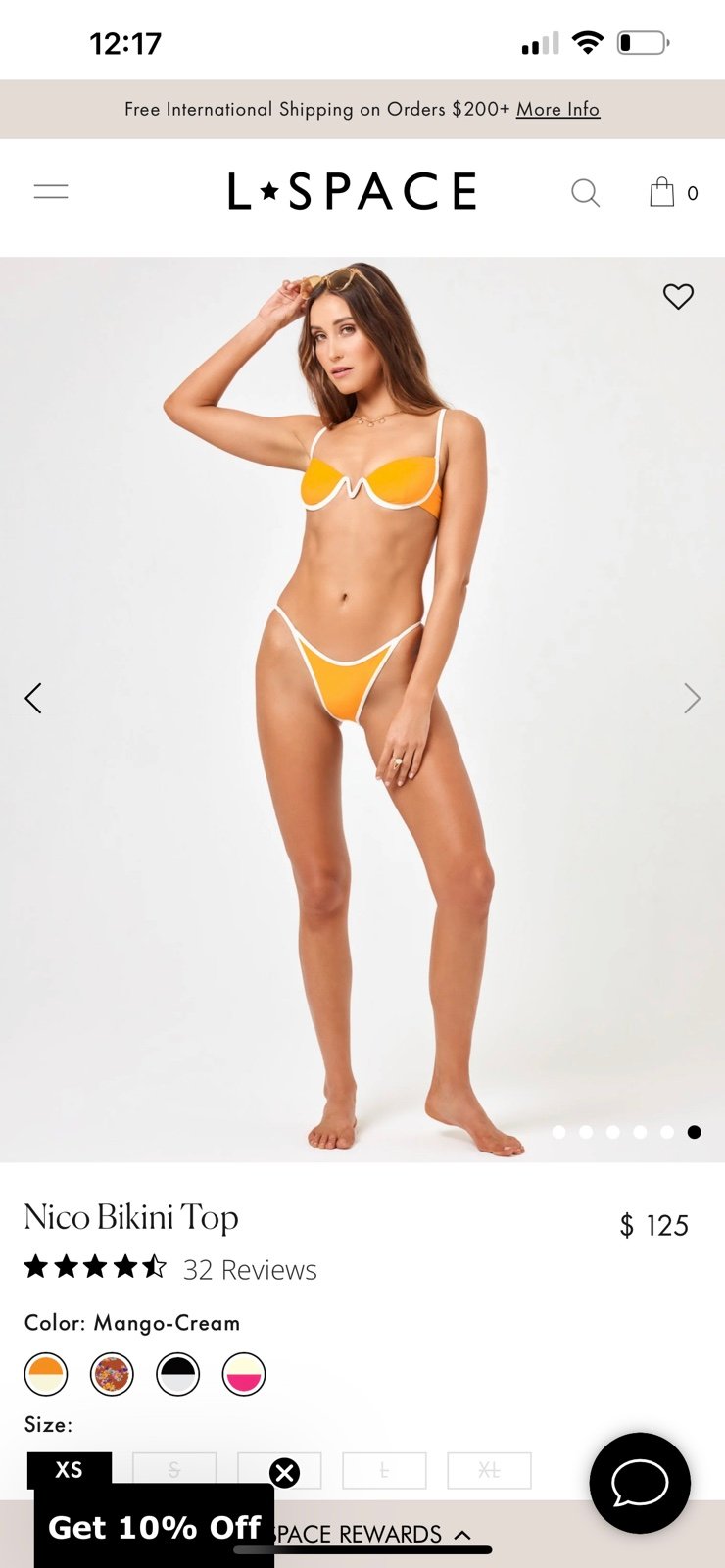Go to the L*Space home logo
The width and height of the screenshot is (725, 1568).
(x=352, y=191)
